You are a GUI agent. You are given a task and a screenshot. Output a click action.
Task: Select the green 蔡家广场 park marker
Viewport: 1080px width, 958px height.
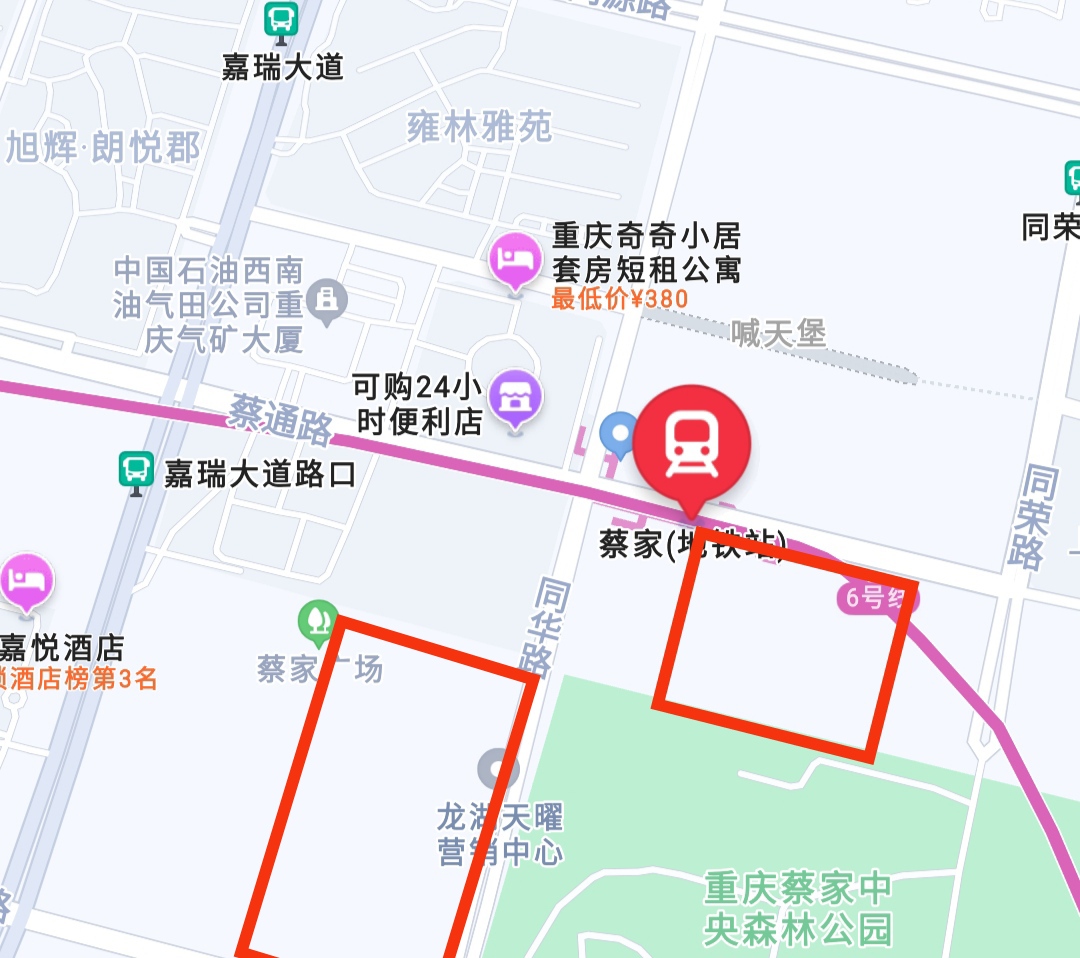click(319, 621)
